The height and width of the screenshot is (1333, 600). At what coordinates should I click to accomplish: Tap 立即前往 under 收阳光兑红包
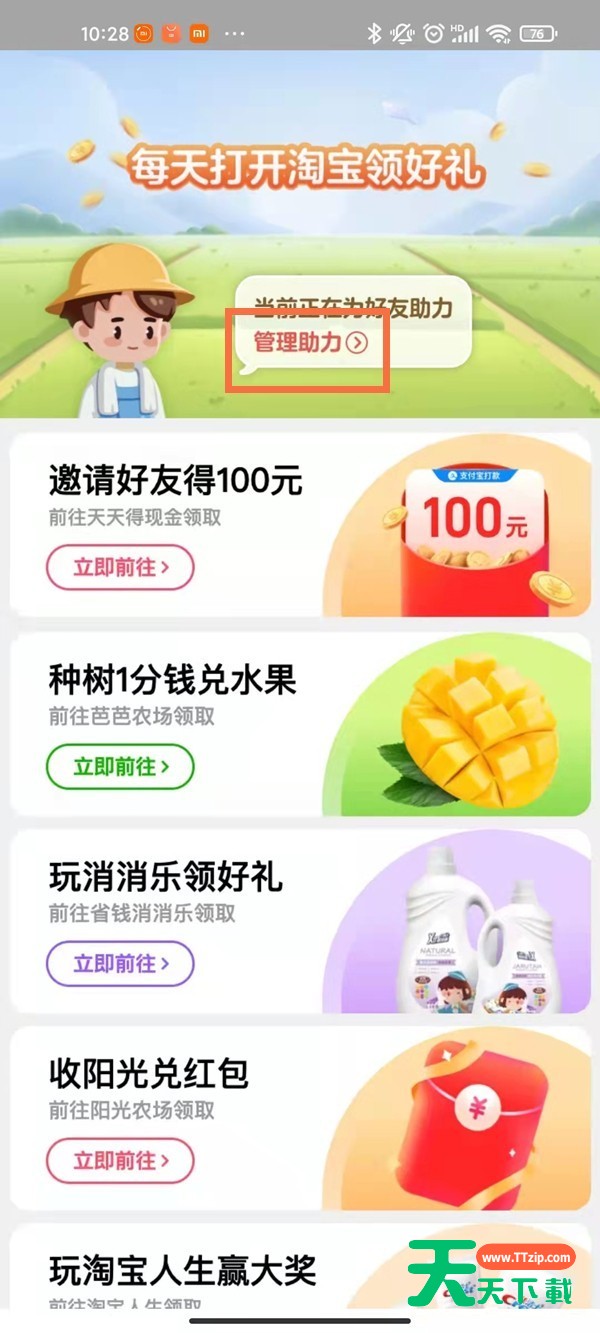pyautogui.click(x=120, y=1161)
